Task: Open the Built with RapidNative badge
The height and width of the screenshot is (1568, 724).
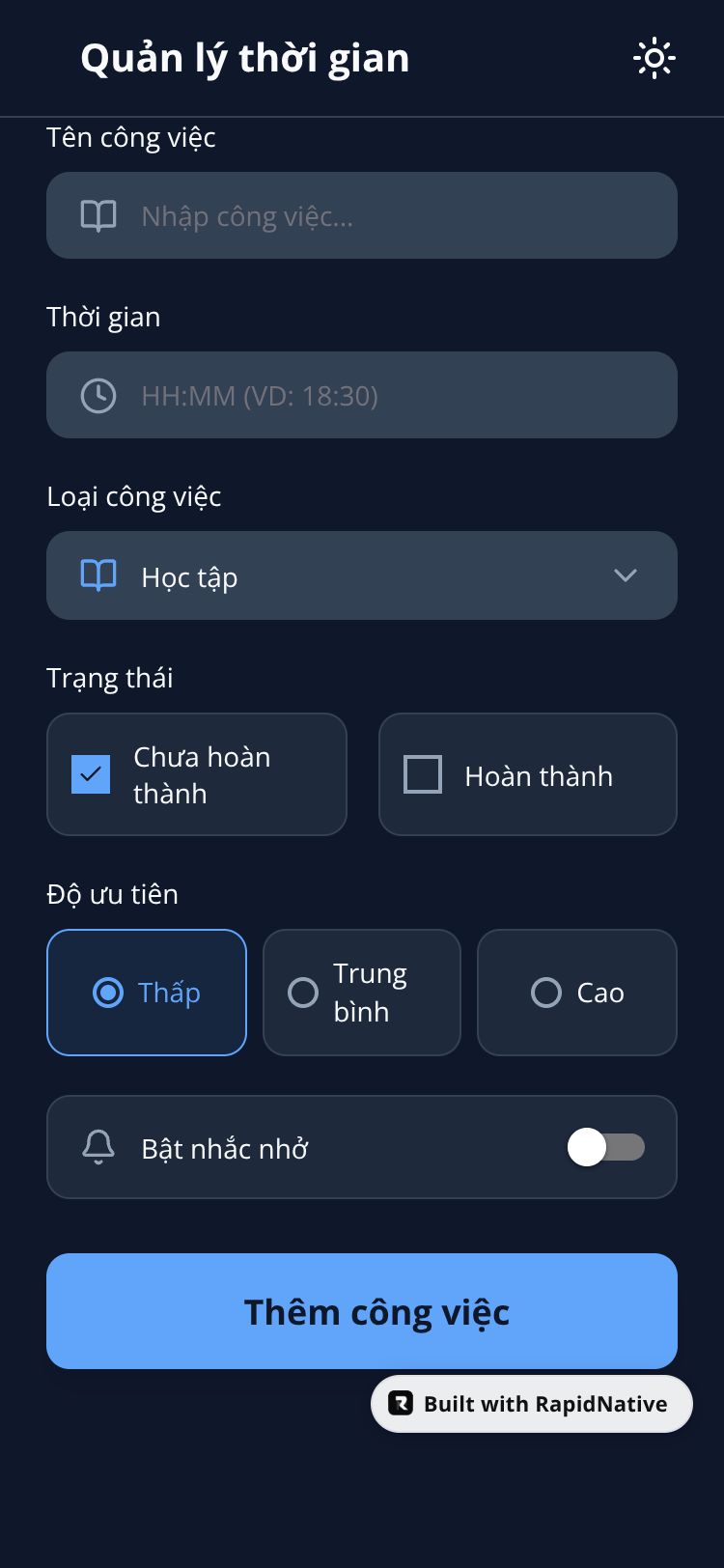Action: point(532,1404)
